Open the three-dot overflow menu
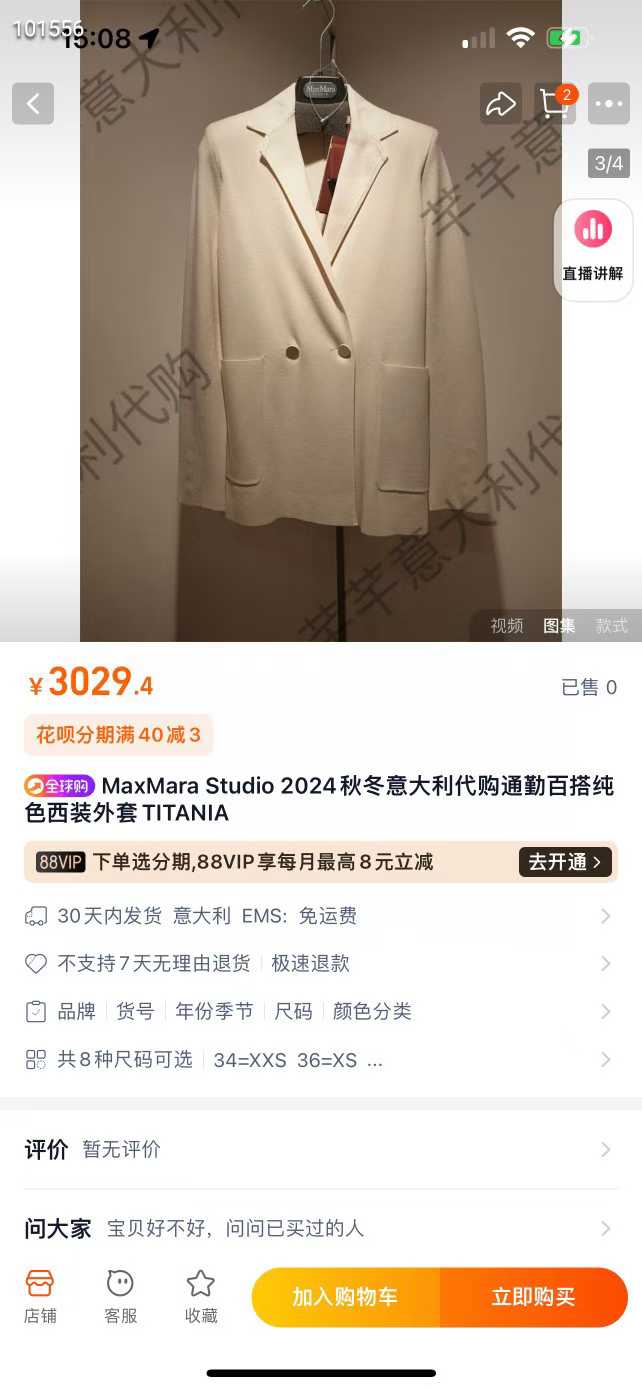 pos(609,103)
